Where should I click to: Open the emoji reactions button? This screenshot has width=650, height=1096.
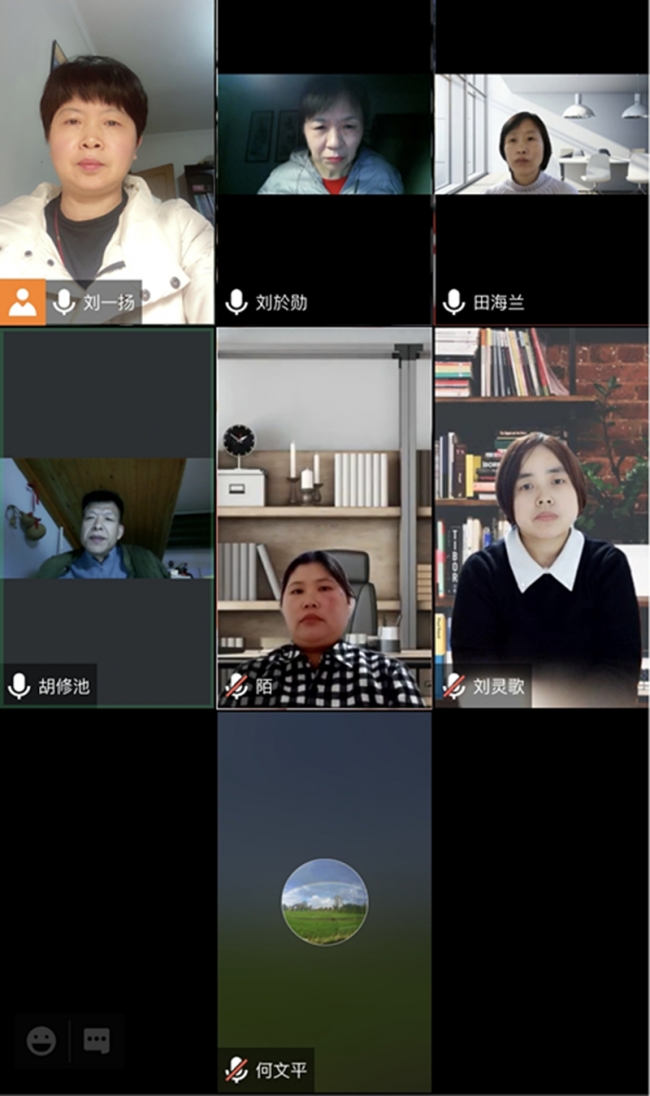click(x=41, y=1041)
